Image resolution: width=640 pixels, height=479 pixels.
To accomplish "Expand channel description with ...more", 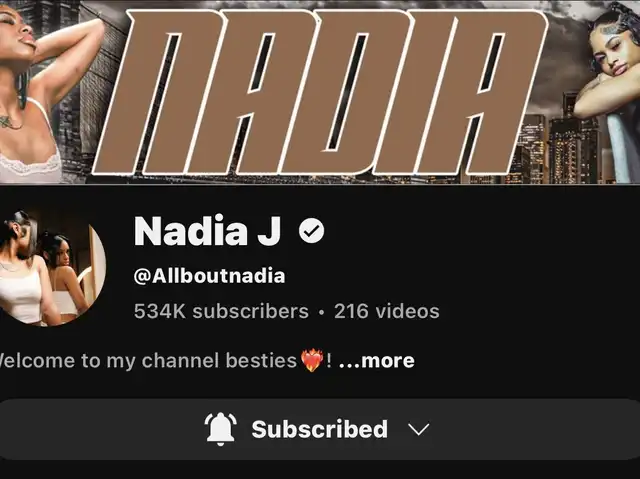I will 377,361.
